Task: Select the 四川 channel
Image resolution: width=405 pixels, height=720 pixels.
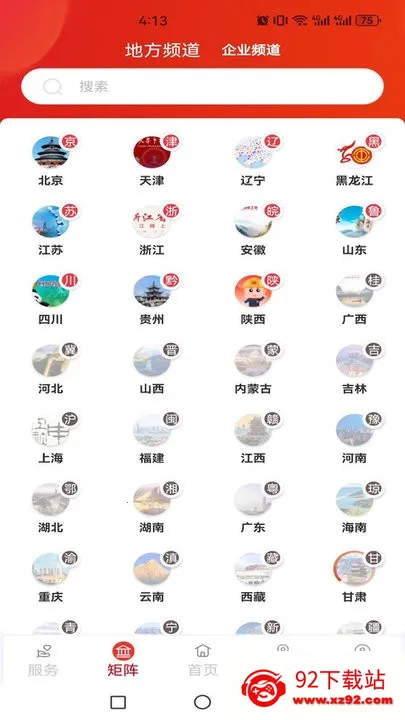Action: point(51,299)
